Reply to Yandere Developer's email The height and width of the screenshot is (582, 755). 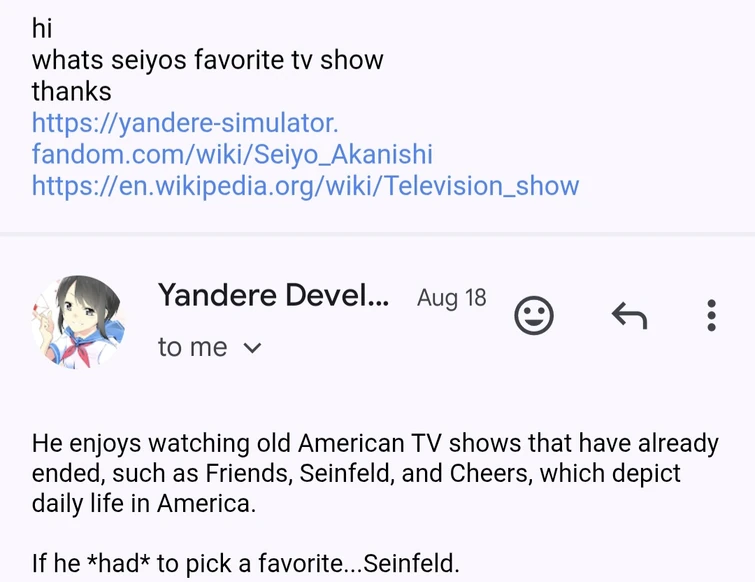[x=629, y=316]
